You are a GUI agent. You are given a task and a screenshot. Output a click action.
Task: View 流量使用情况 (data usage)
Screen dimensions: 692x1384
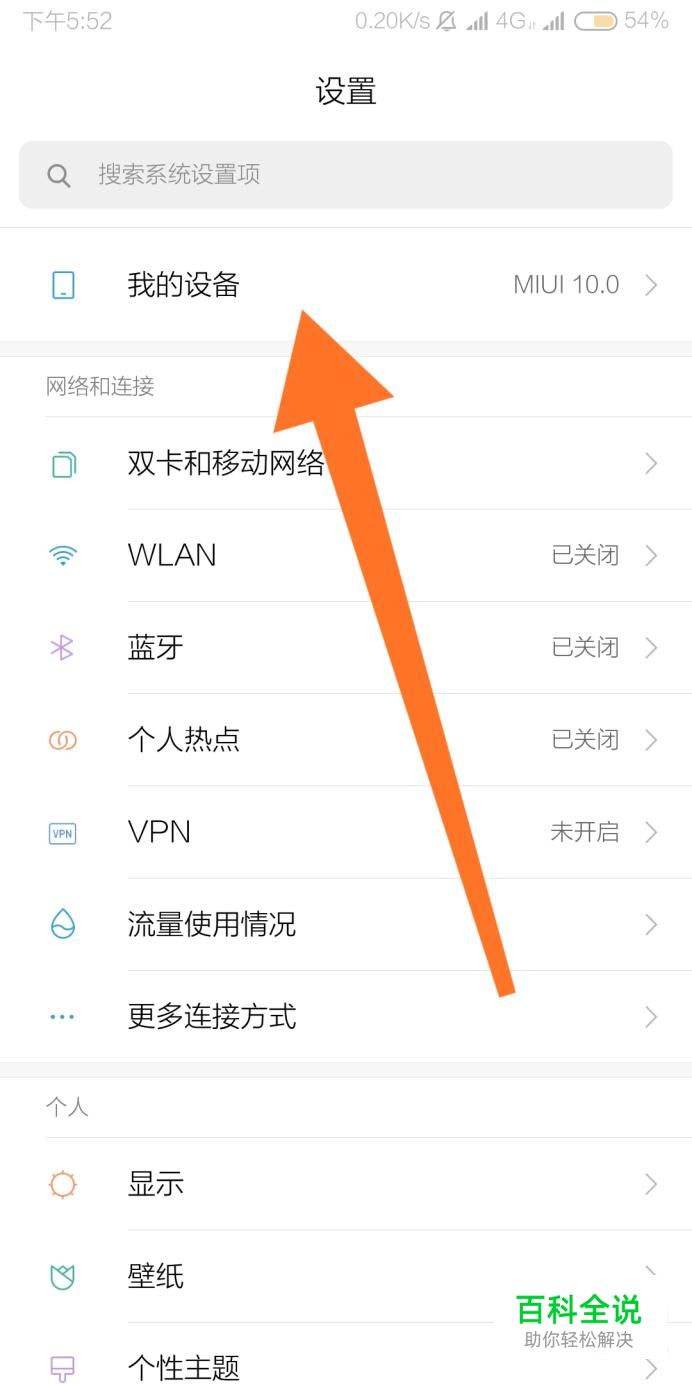tap(346, 924)
